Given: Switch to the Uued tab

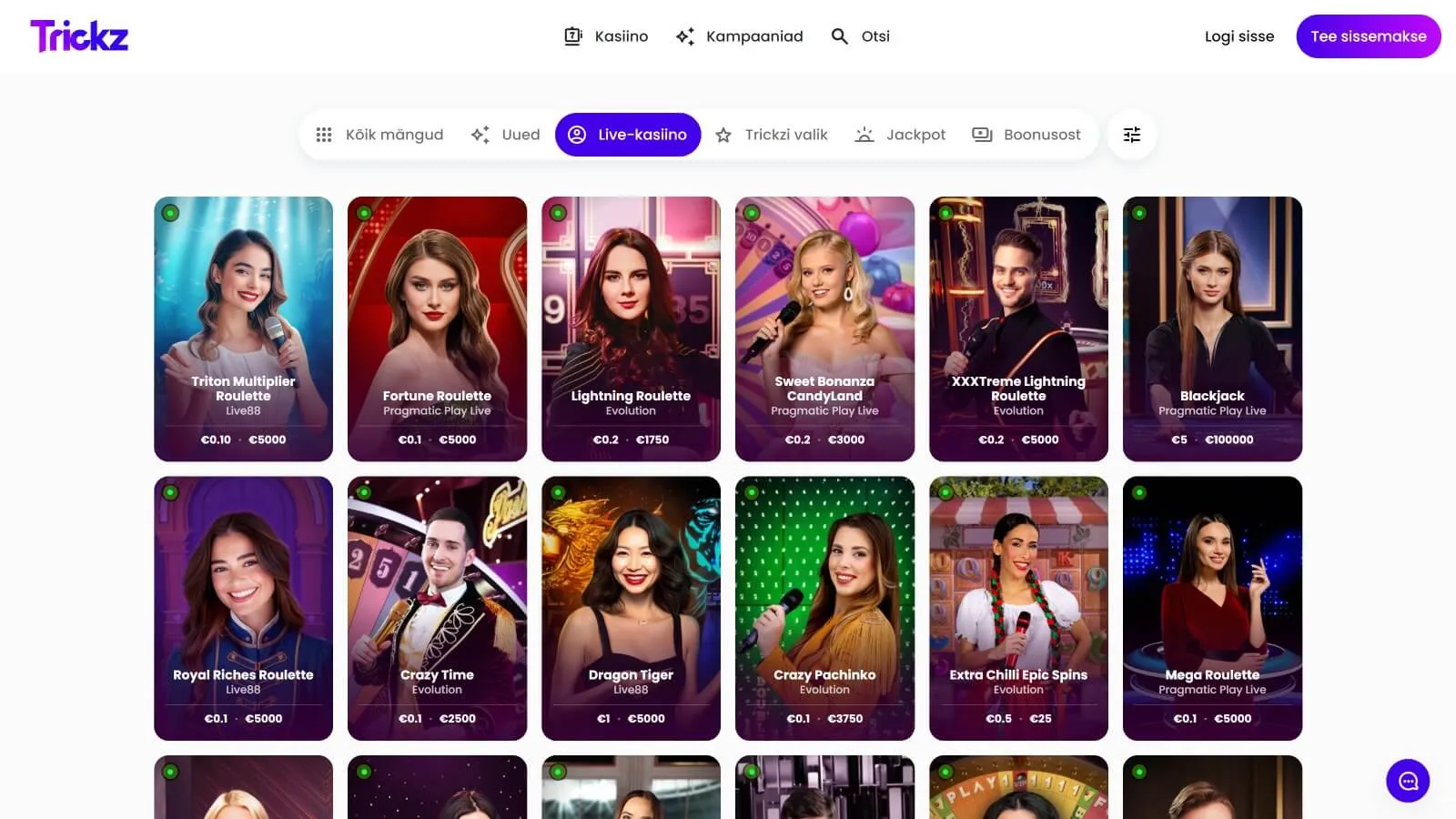Looking at the screenshot, I should 505,135.
